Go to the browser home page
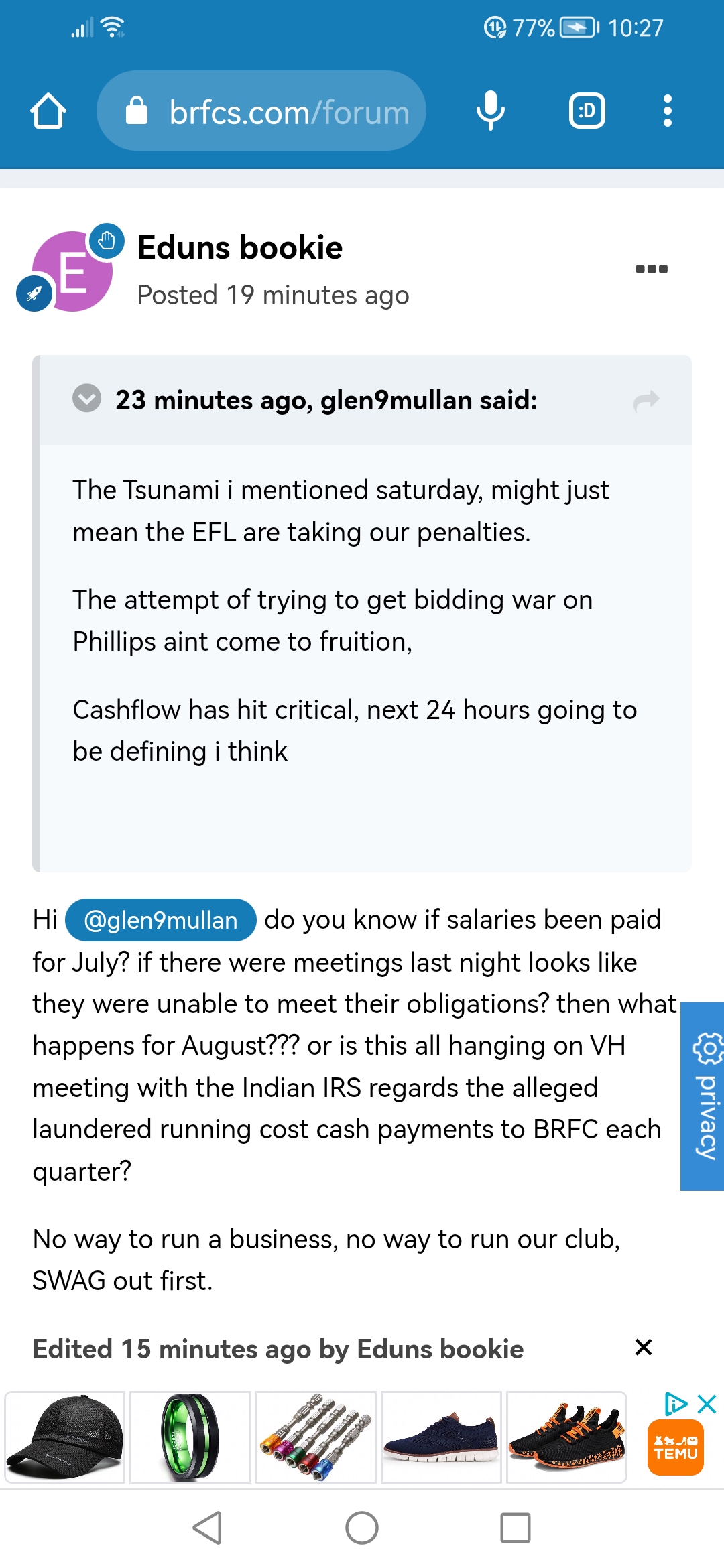 point(48,111)
